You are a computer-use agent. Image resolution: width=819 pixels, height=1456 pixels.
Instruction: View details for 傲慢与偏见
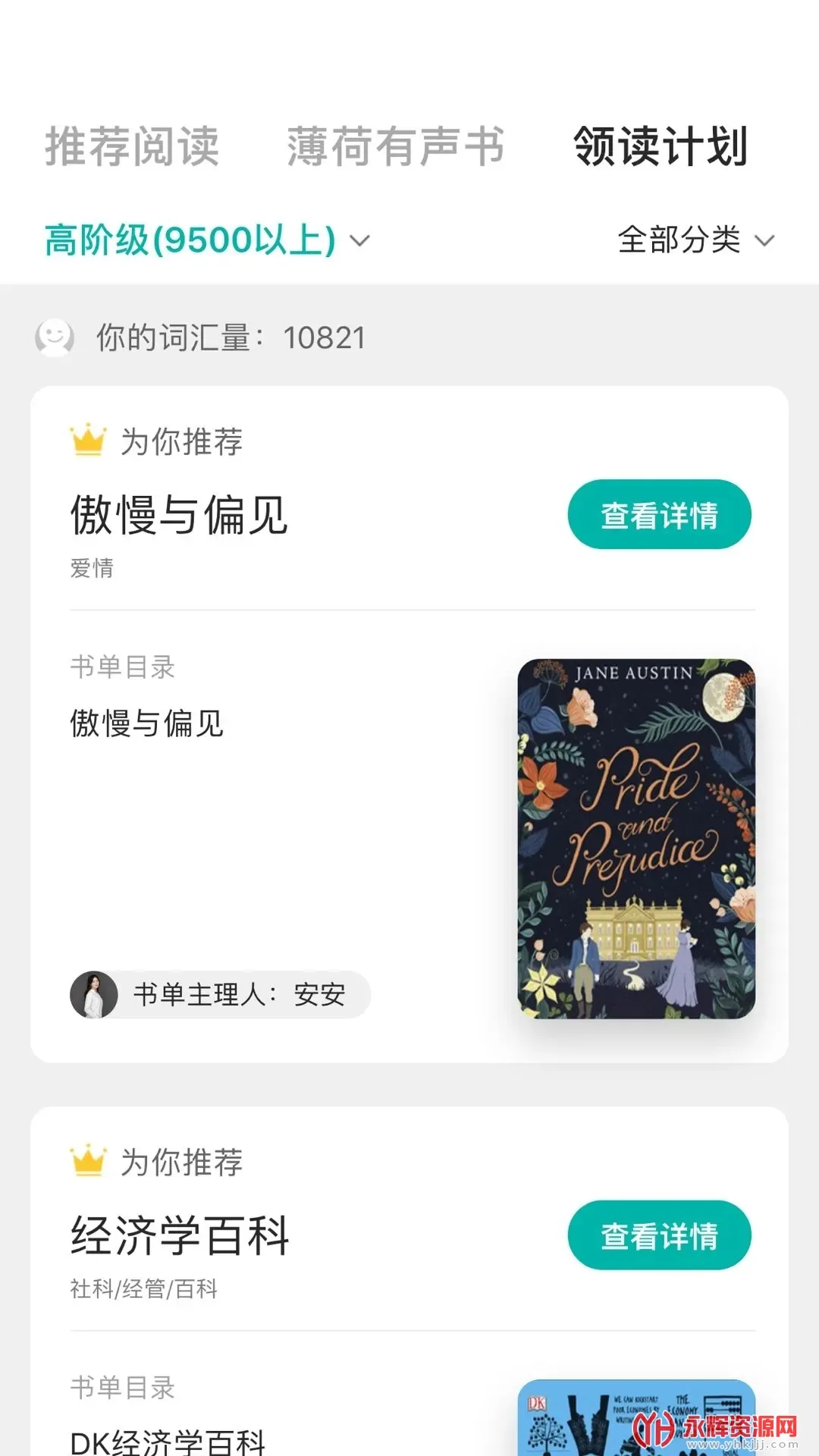pos(659,515)
